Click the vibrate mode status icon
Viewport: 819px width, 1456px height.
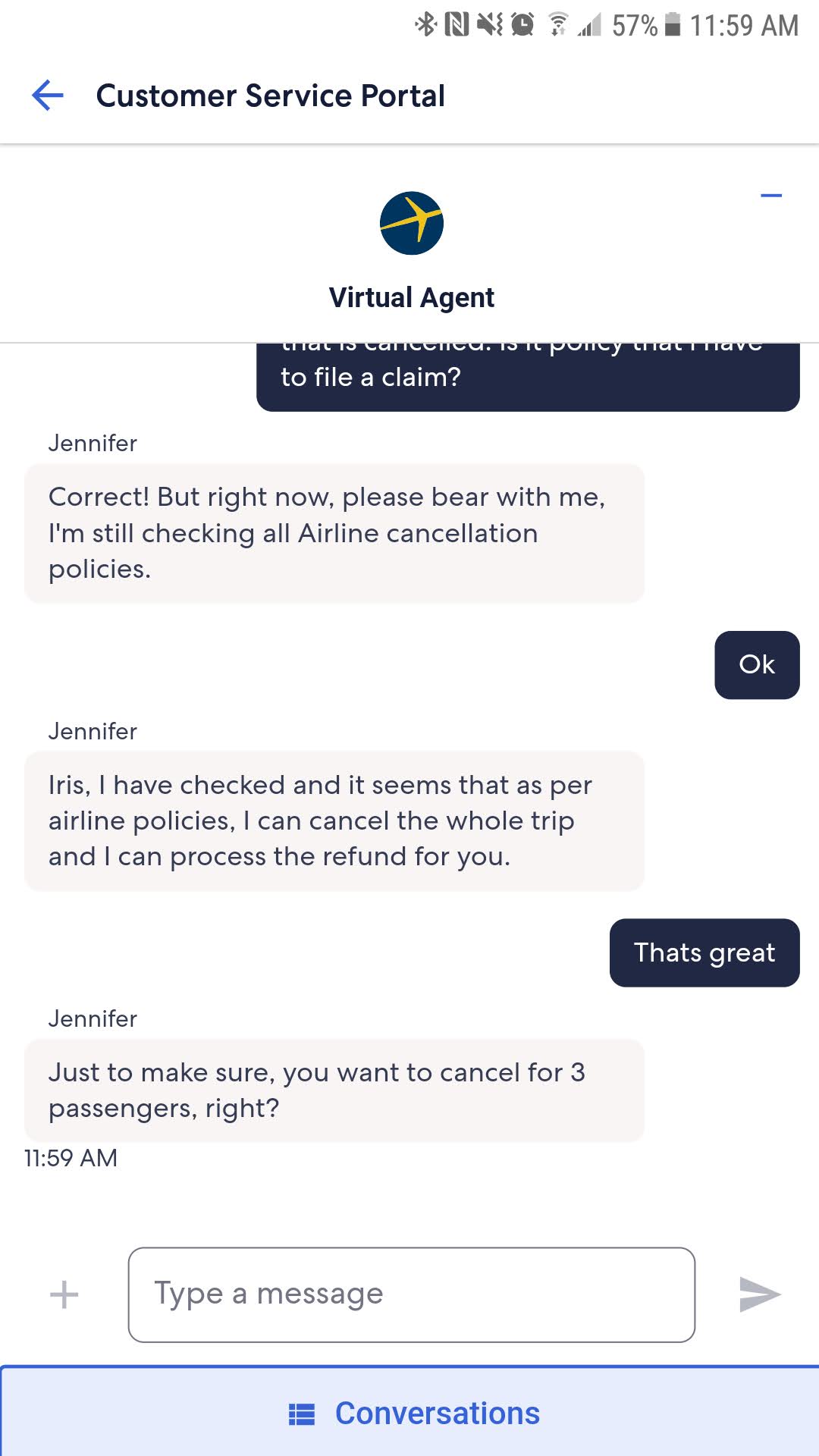488,25
